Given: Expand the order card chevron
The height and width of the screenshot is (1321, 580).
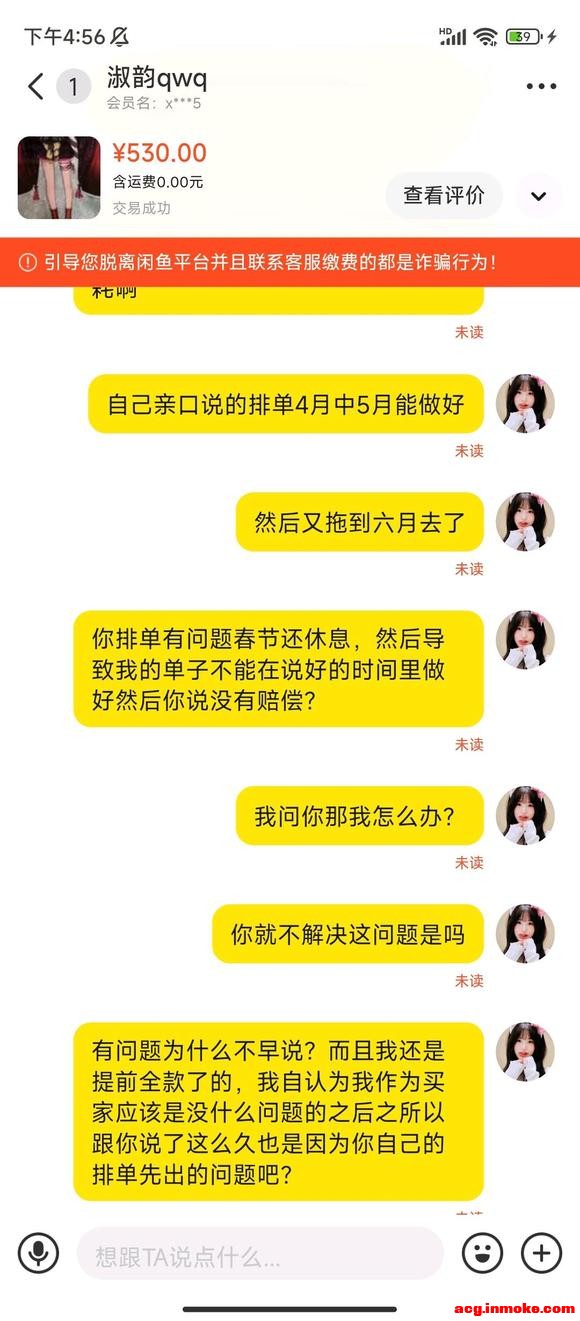Looking at the screenshot, I should [x=539, y=196].
